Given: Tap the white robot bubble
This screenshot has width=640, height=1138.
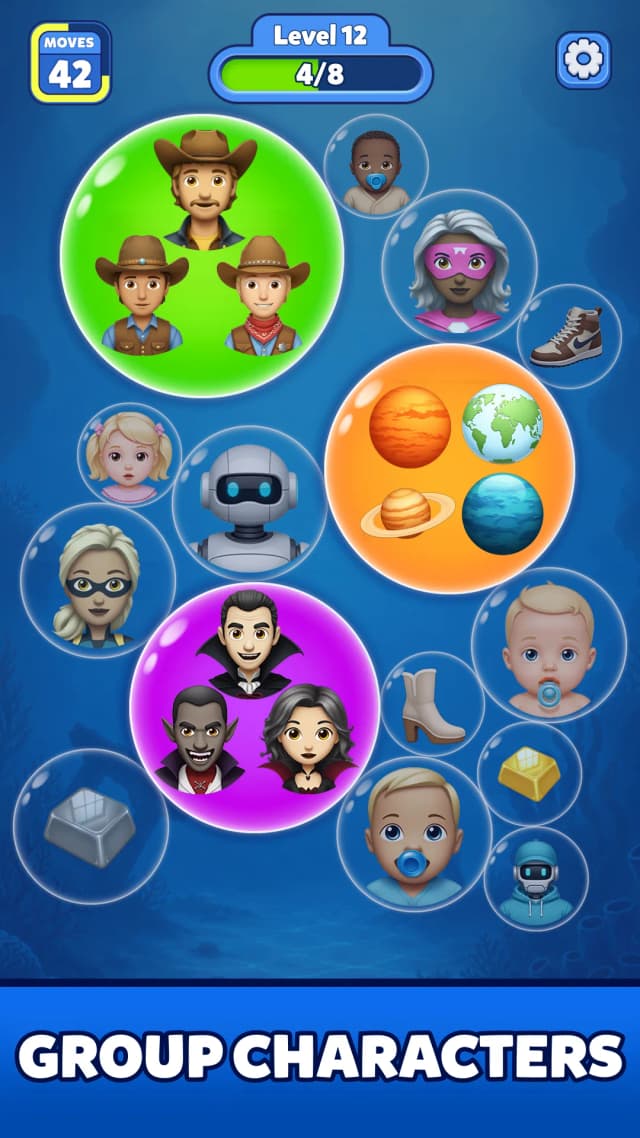Looking at the screenshot, I should click(x=250, y=504).
